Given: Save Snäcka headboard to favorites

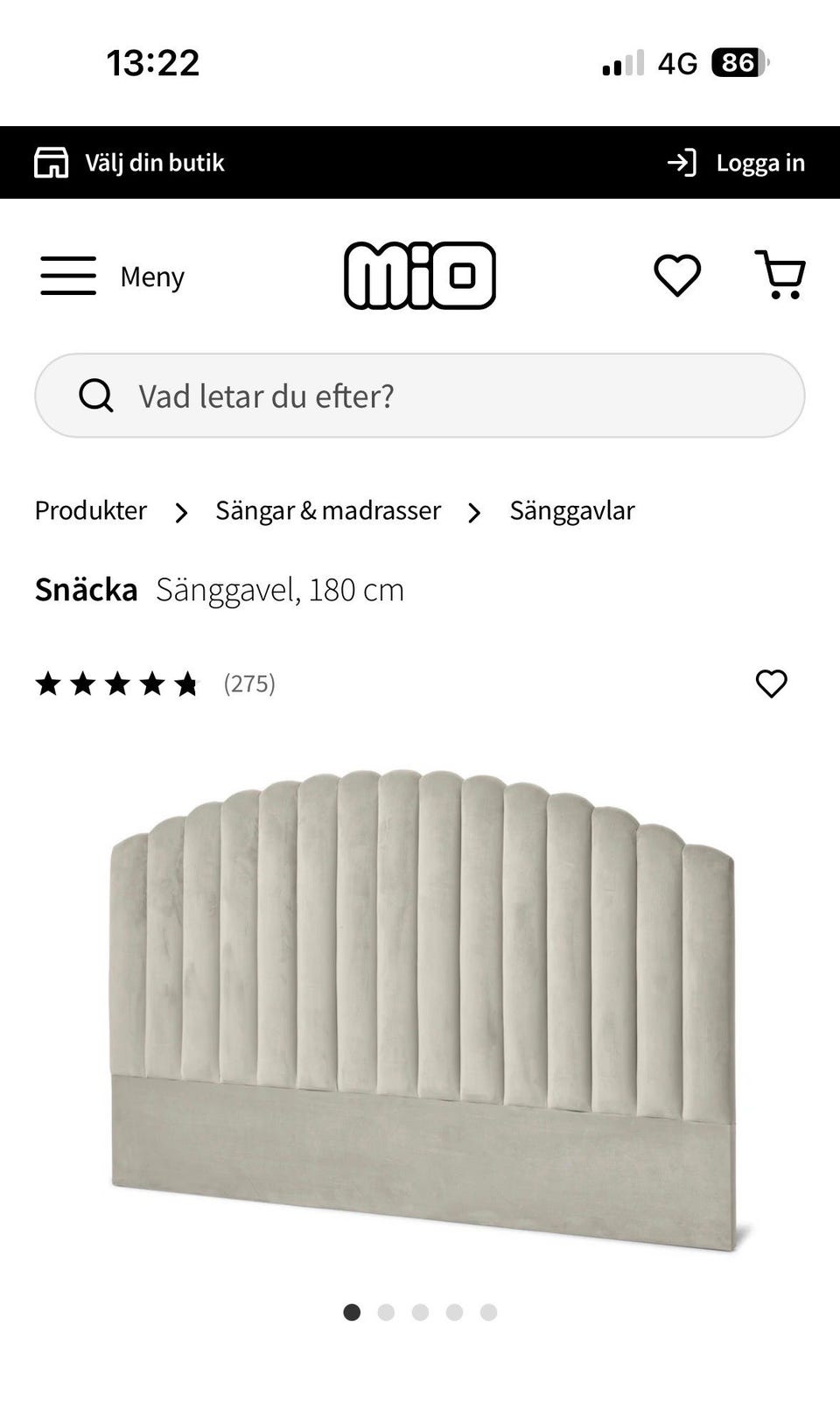Looking at the screenshot, I should click(771, 684).
